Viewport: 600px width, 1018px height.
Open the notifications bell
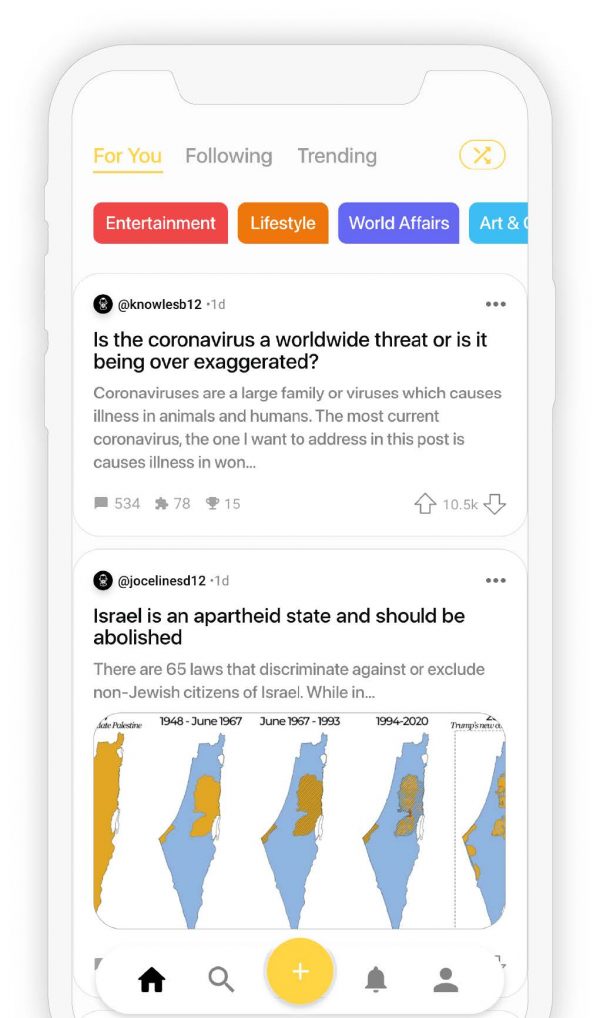coord(376,980)
